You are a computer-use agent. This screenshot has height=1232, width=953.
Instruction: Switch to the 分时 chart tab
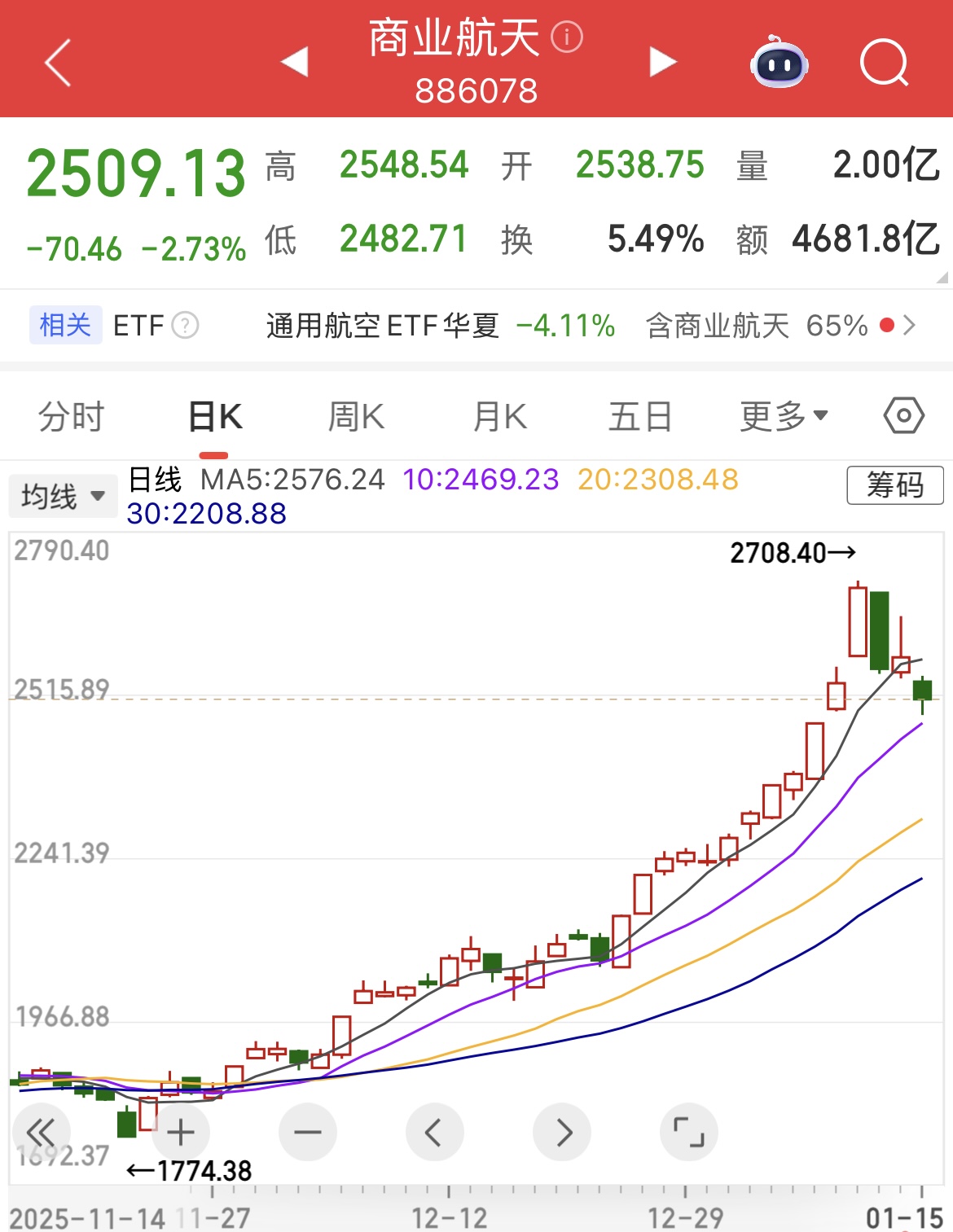[x=71, y=417]
